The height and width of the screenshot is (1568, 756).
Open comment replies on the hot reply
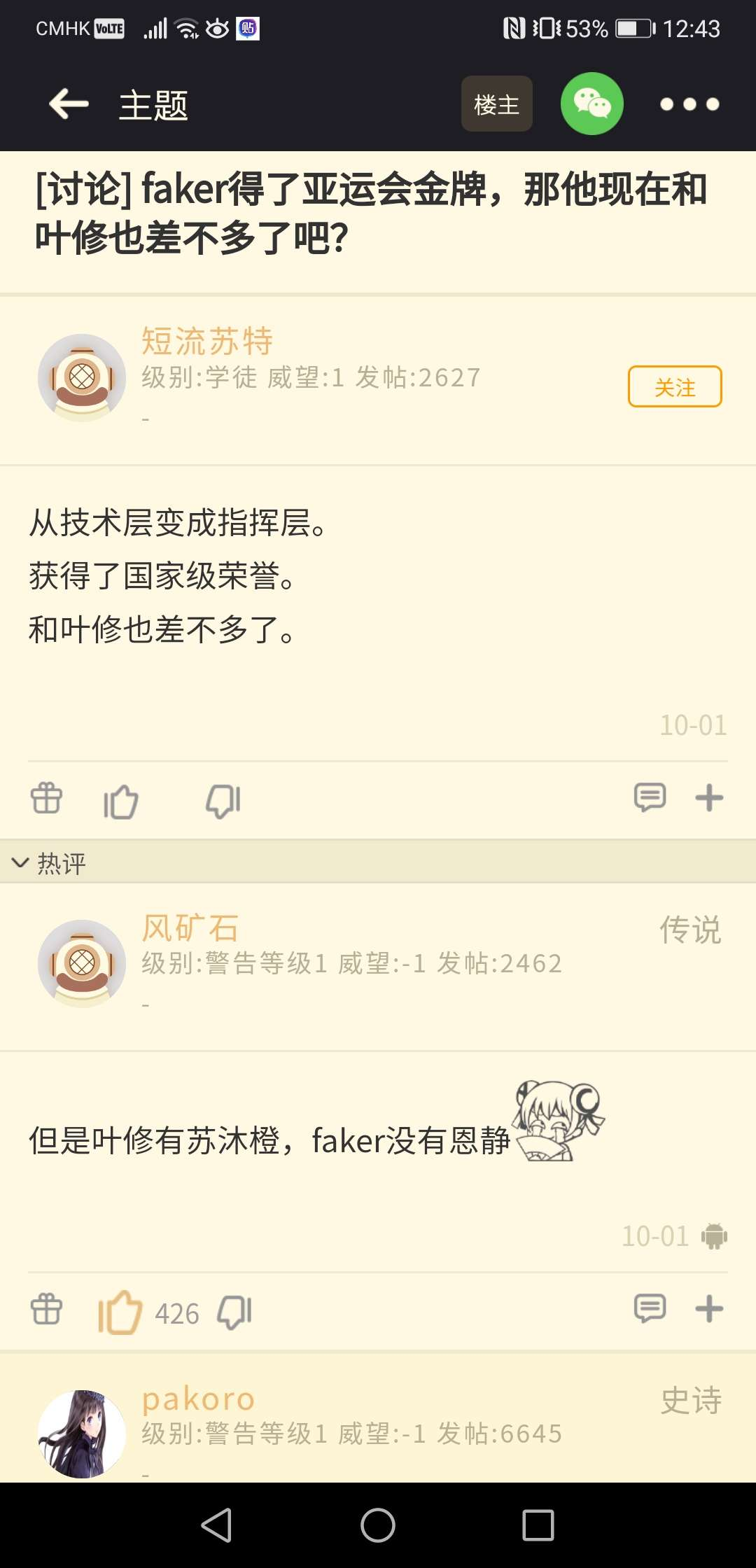pyautogui.click(x=650, y=1308)
